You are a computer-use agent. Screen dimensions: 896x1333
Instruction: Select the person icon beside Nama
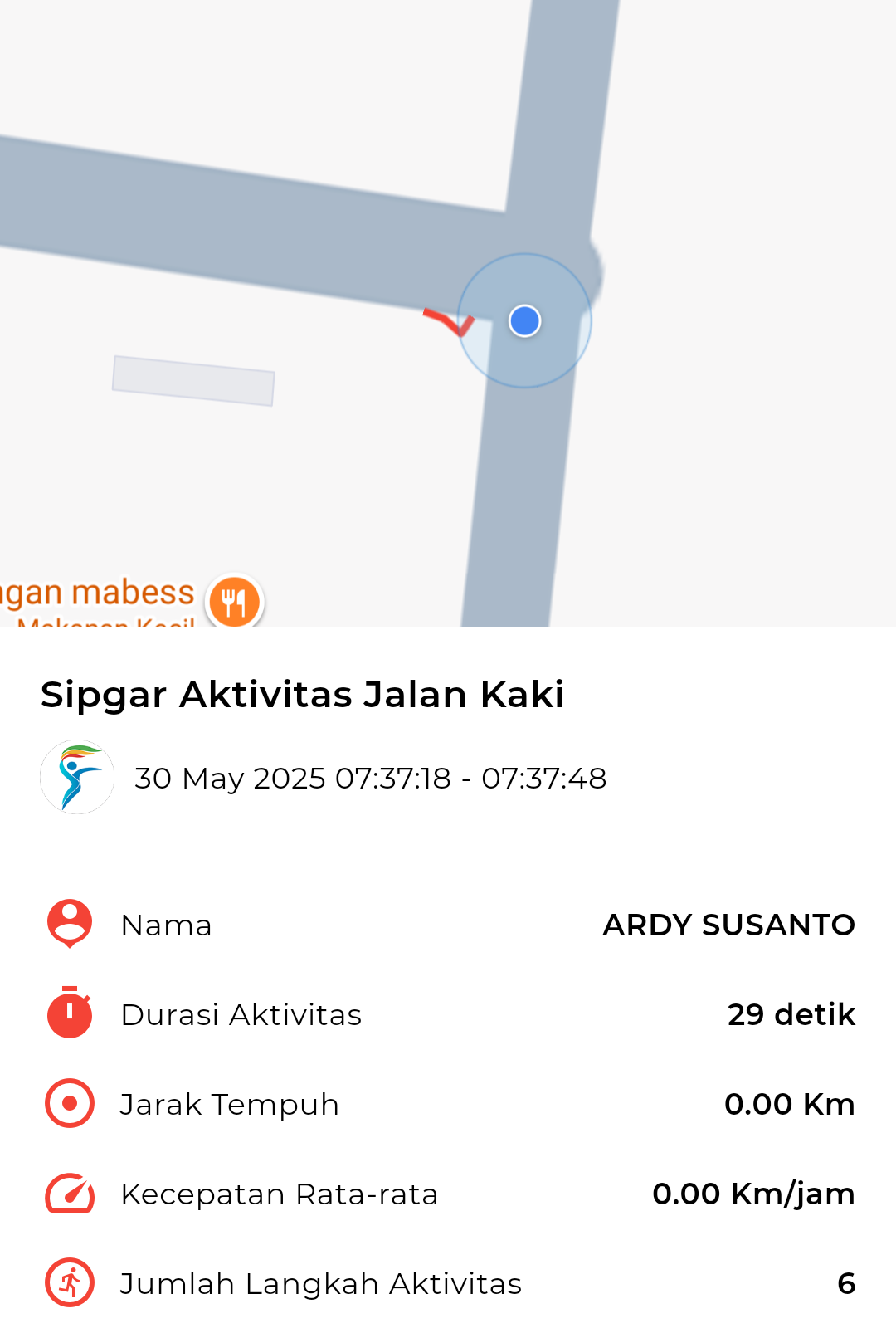click(69, 925)
